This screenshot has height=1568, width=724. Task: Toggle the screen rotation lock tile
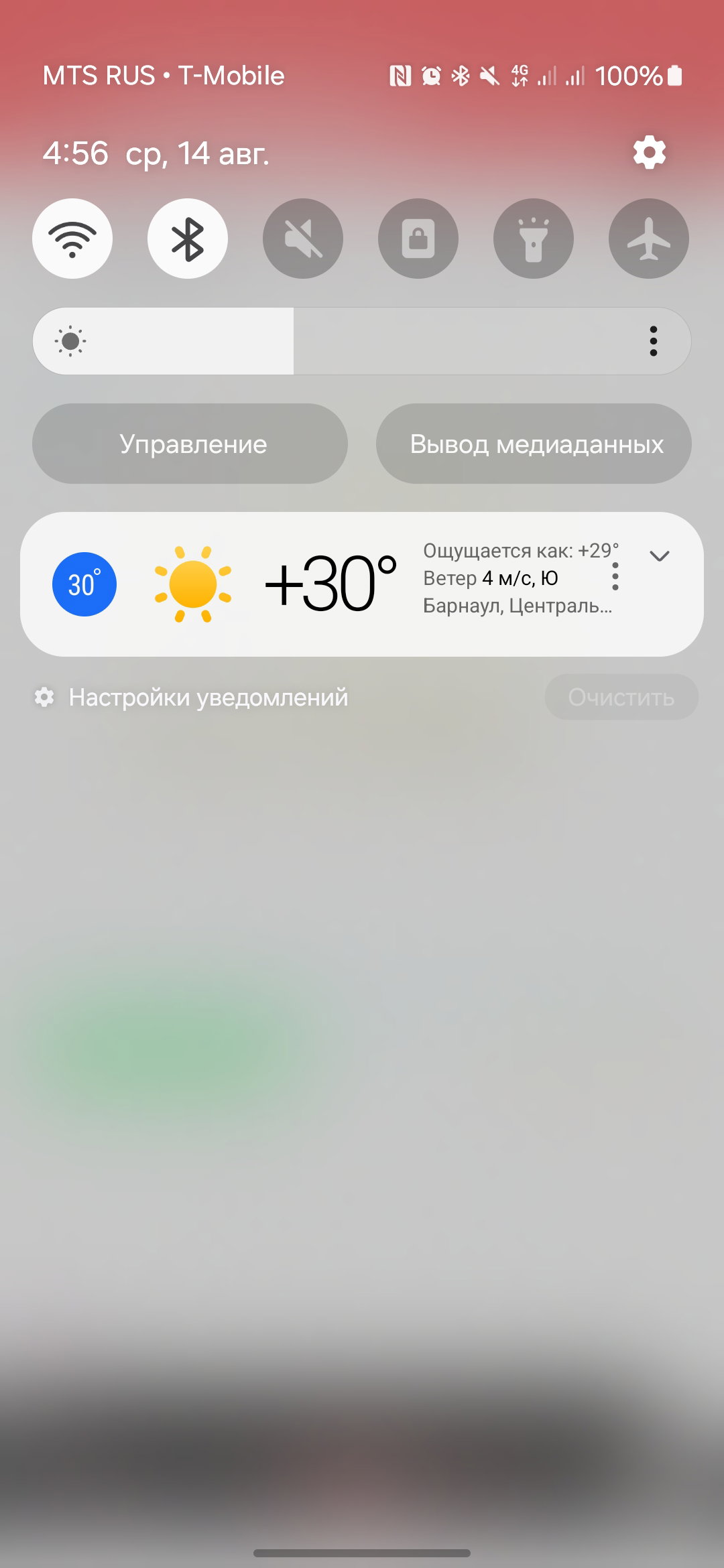[x=418, y=239]
